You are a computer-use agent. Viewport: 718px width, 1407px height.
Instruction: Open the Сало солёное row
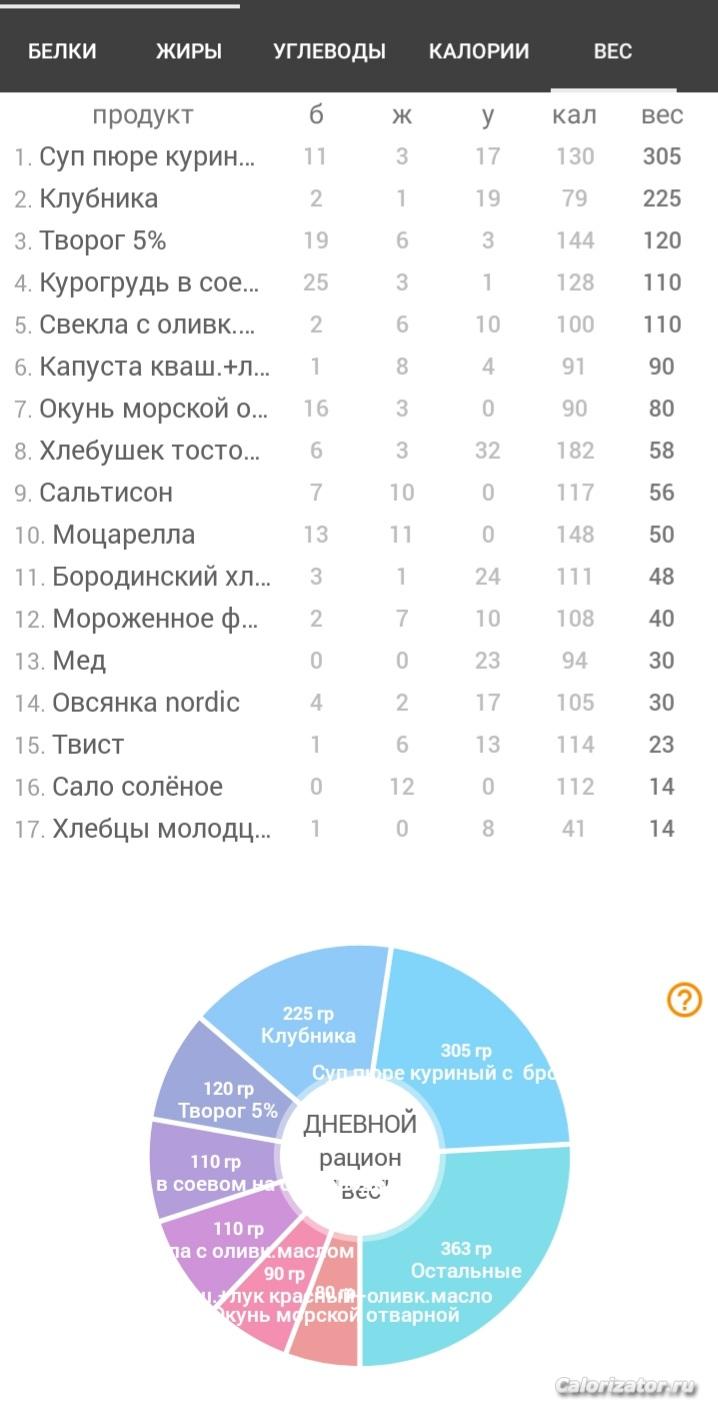tap(359, 786)
